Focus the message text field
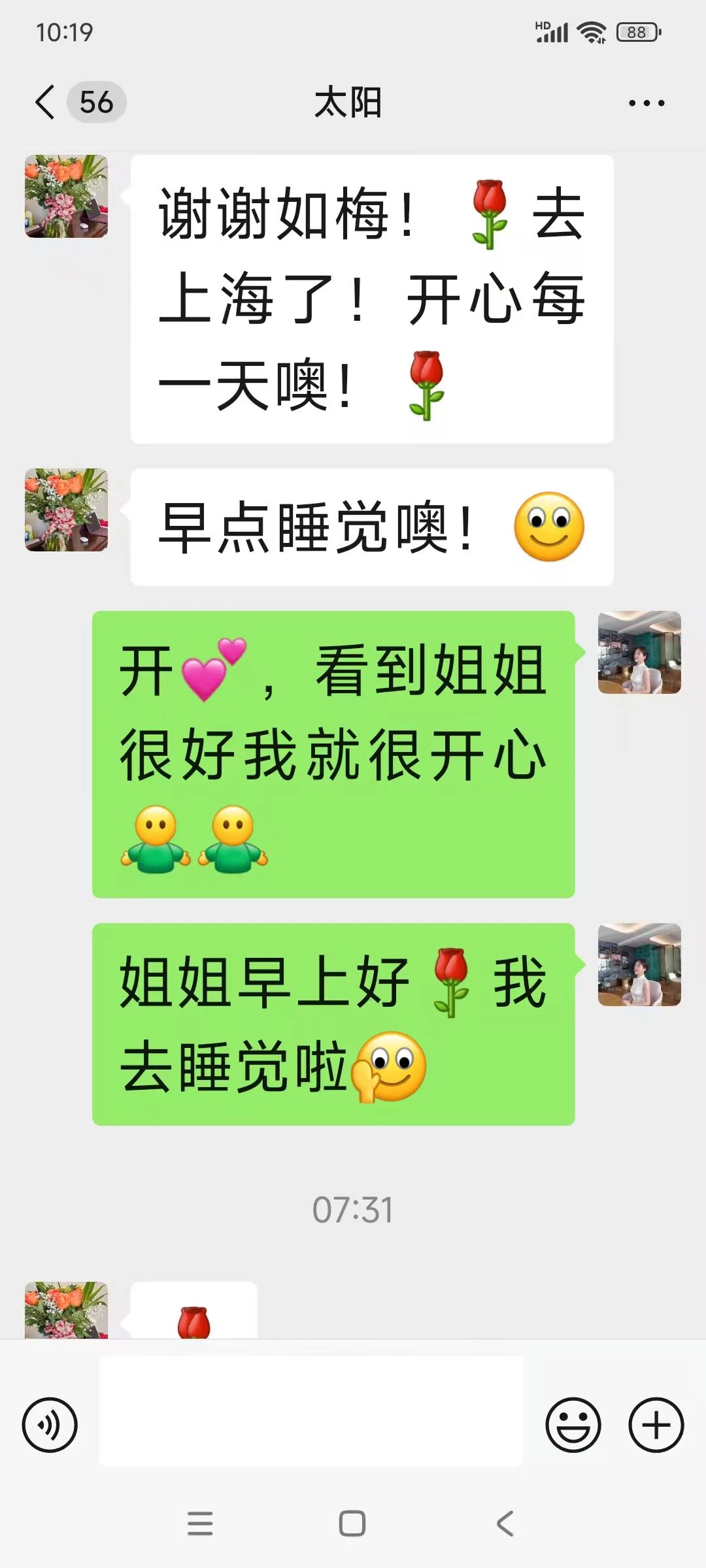 311,1411
